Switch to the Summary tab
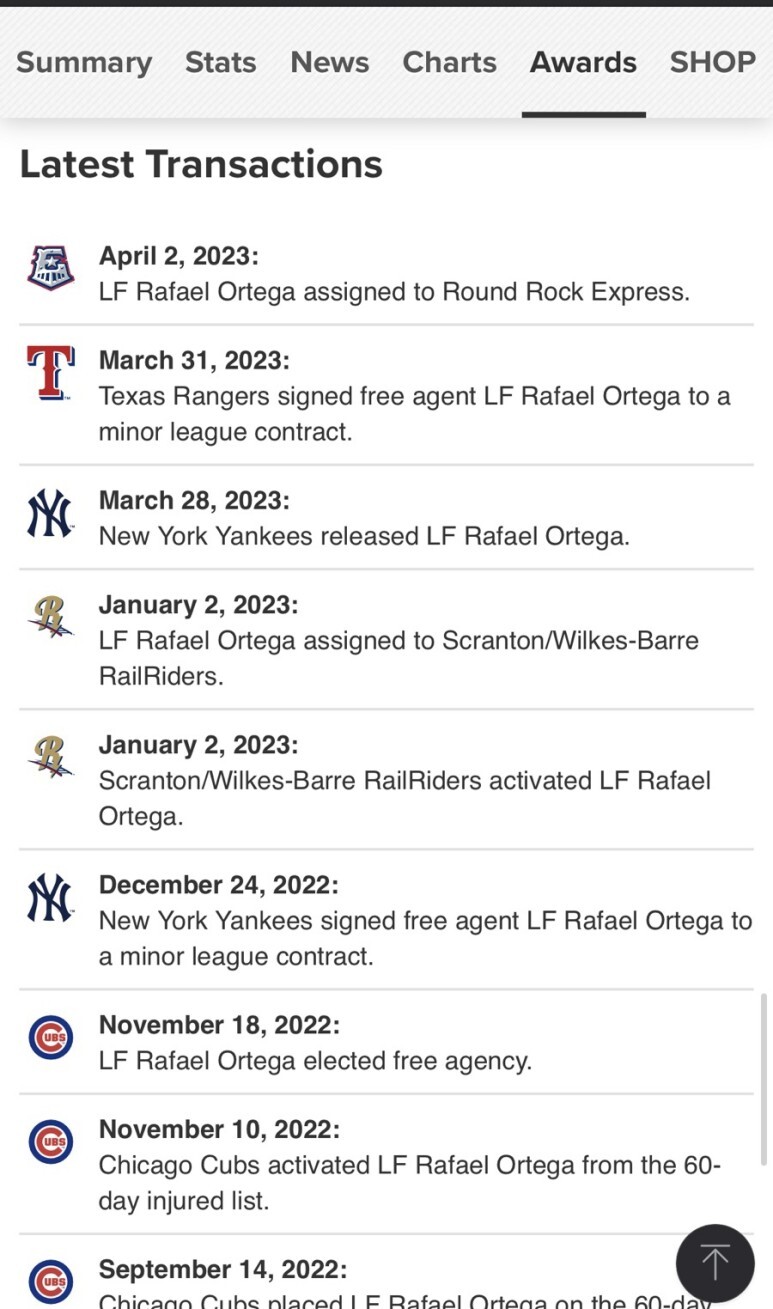This screenshot has width=773, height=1309. pyautogui.click(x=84, y=63)
